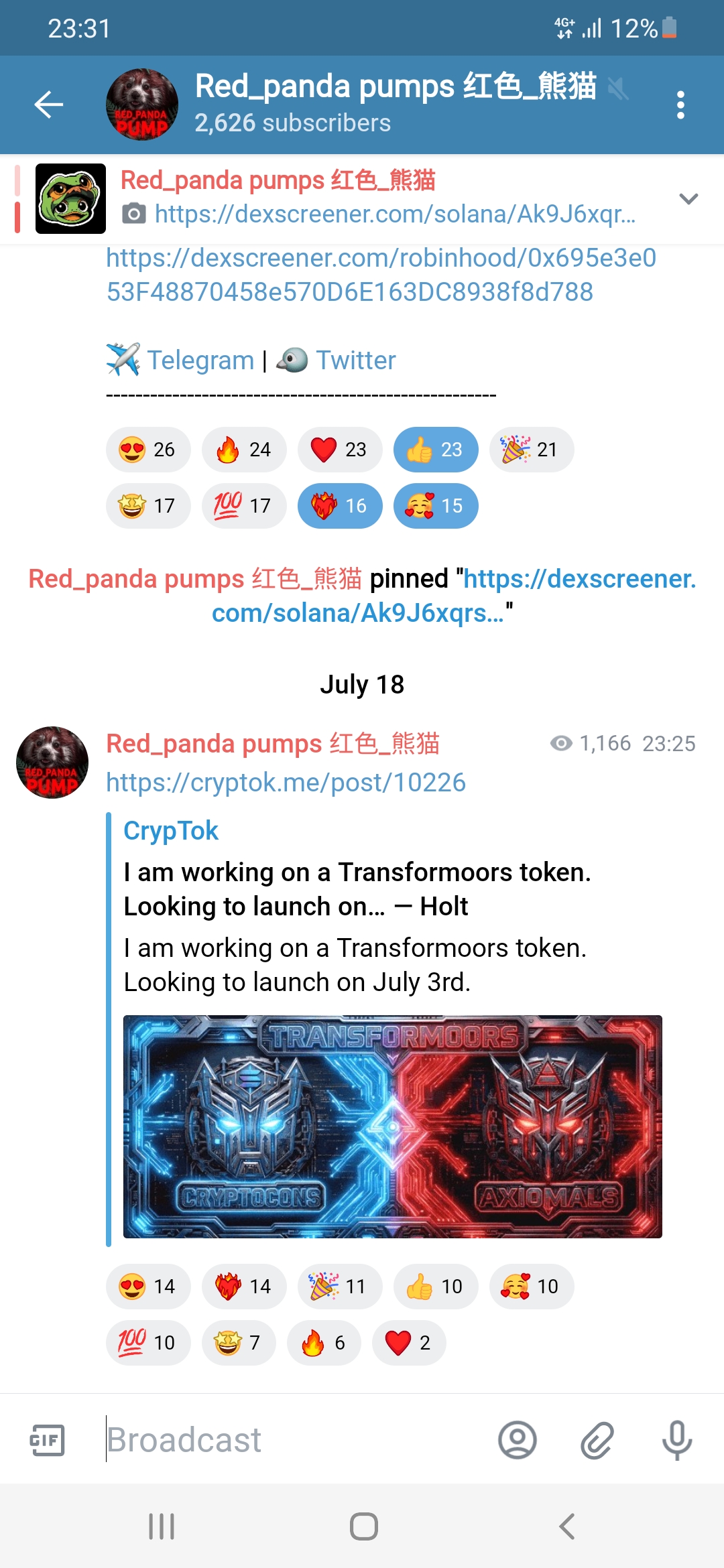Go to the home screen via navigation bar
The height and width of the screenshot is (1568, 724).
pyautogui.click(x=363, y=1526)
